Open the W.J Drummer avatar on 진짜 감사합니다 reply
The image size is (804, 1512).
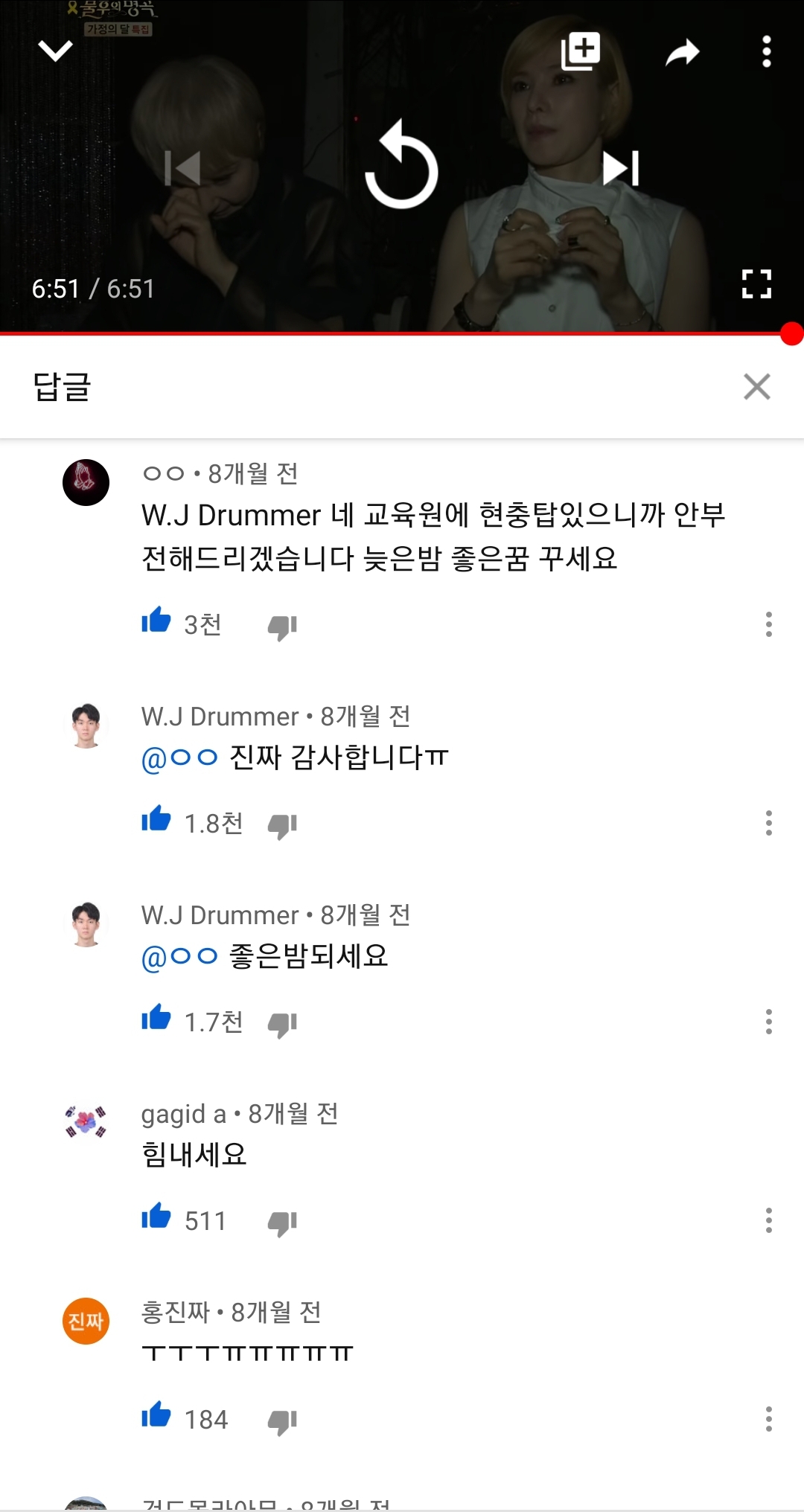[86, 725]
